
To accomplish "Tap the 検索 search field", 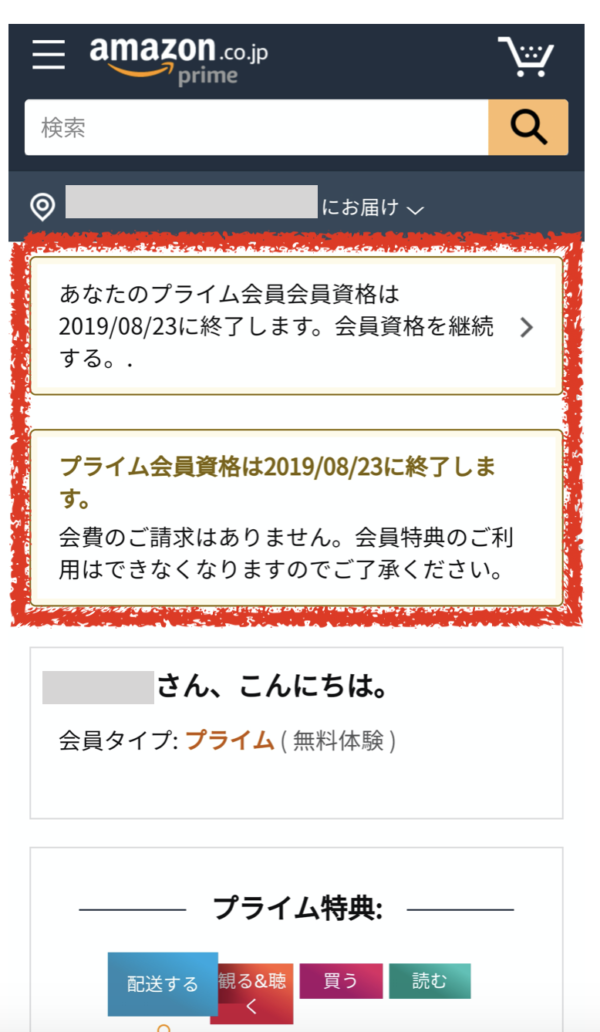I will tap(257, 128).
